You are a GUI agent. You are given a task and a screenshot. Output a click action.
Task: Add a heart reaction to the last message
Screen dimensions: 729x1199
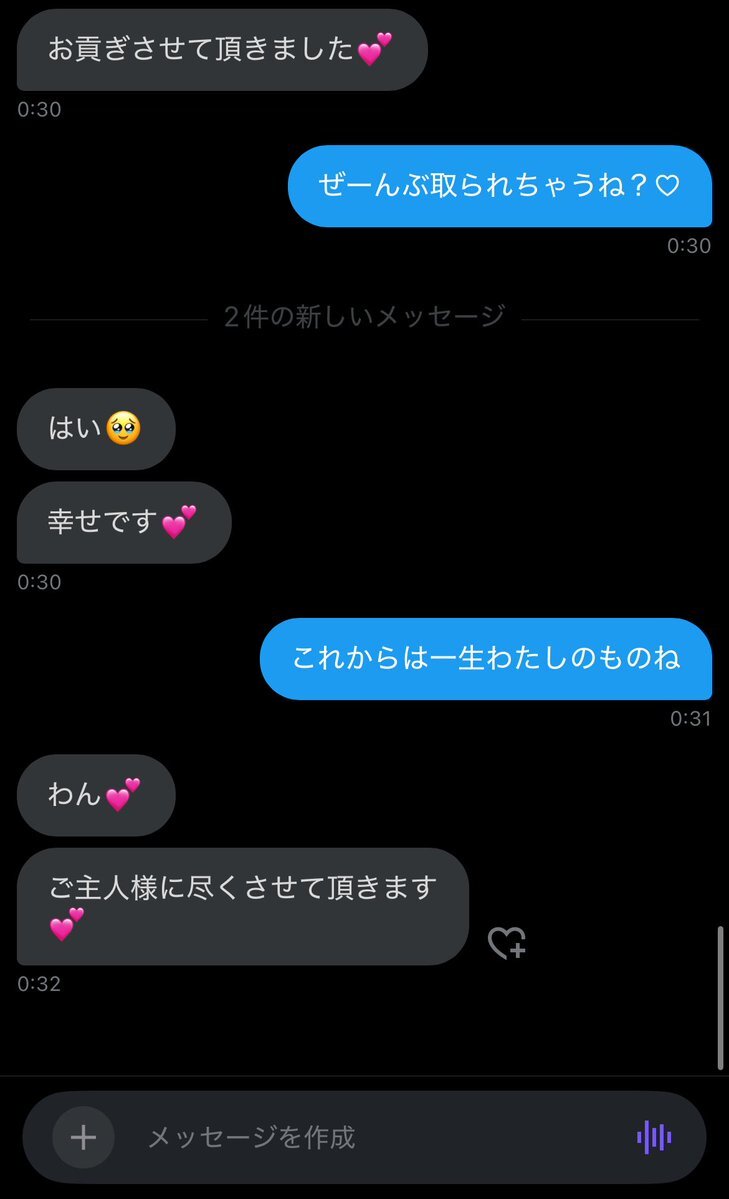(507, 943)
